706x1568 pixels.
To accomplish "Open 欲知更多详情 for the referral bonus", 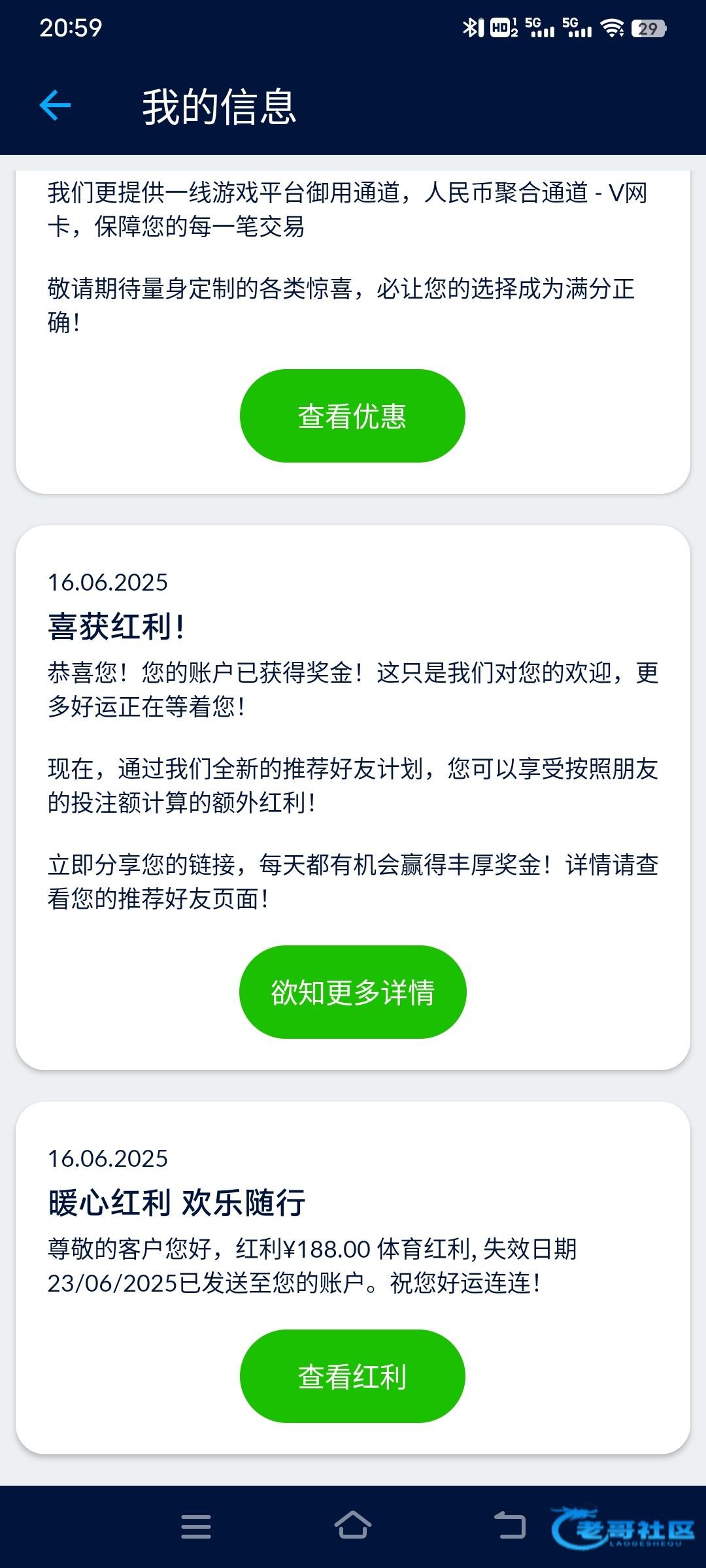I will point(352,992).
